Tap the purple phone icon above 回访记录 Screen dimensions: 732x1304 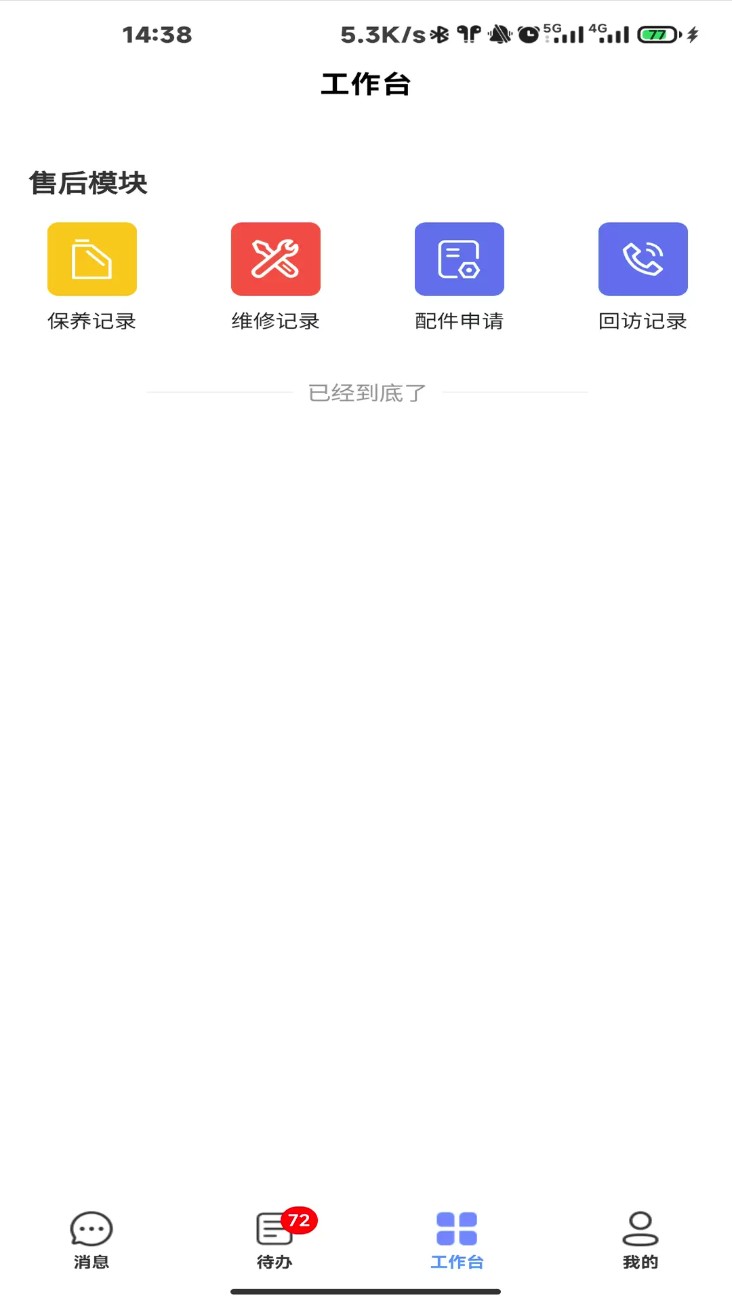coord(642,258)
